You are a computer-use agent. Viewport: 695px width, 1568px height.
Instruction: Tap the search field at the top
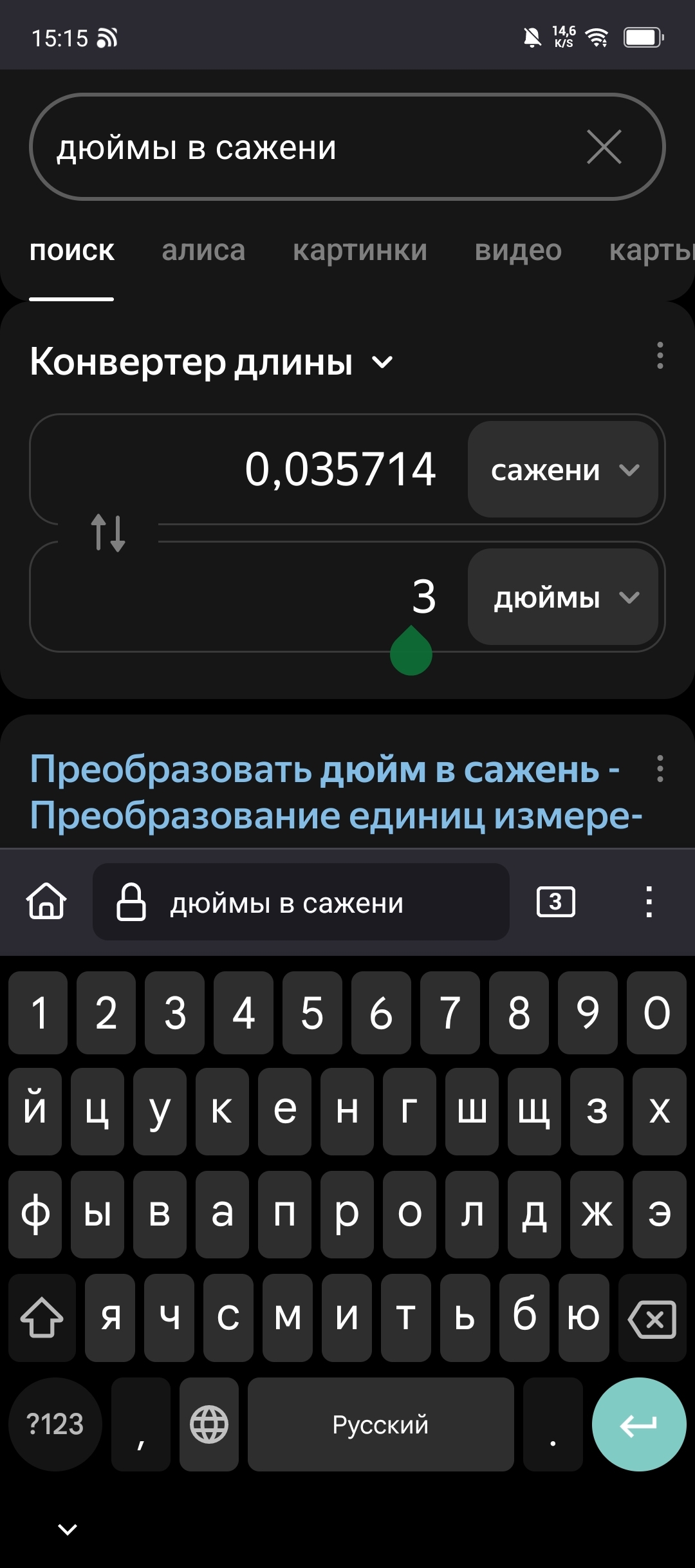[x=347, y=147]
